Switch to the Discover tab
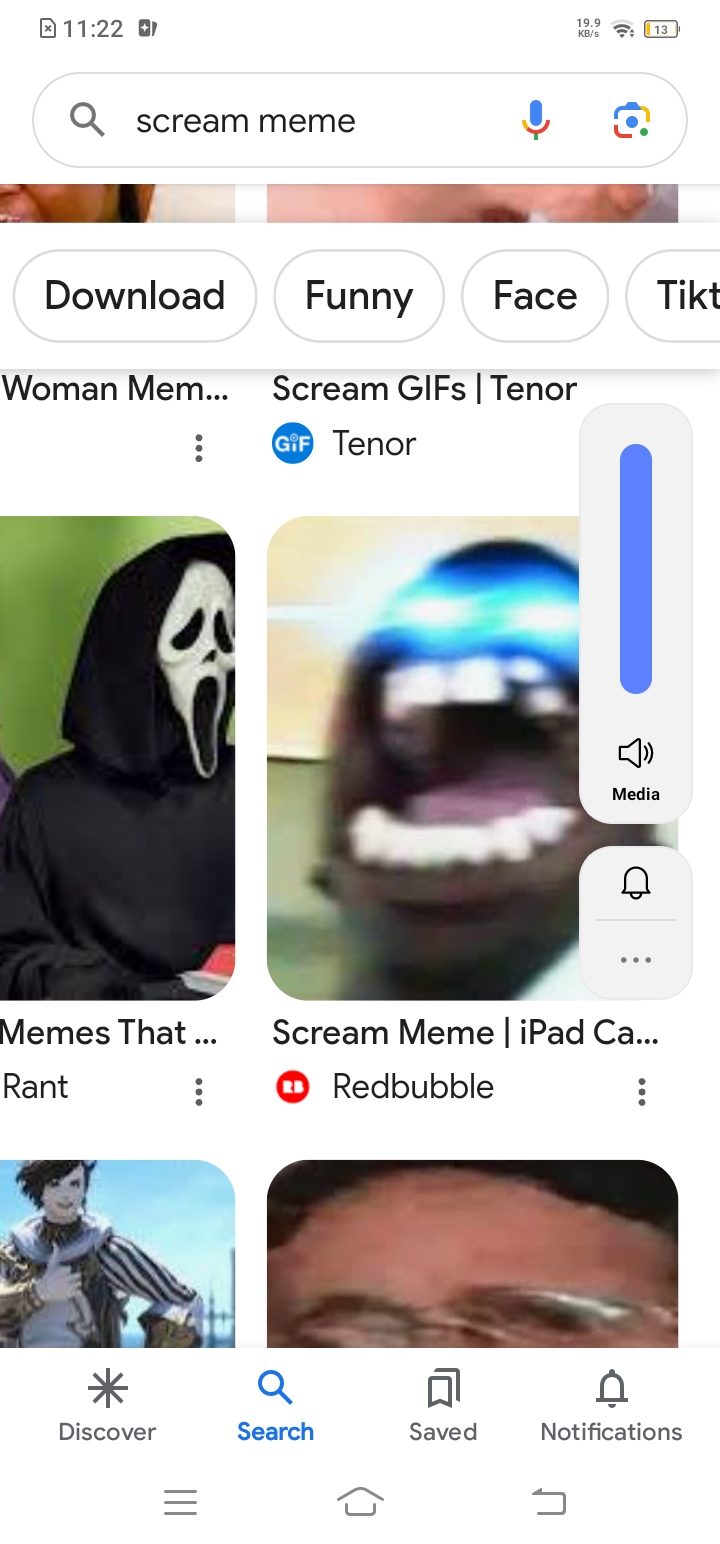 pos(107,1406)
